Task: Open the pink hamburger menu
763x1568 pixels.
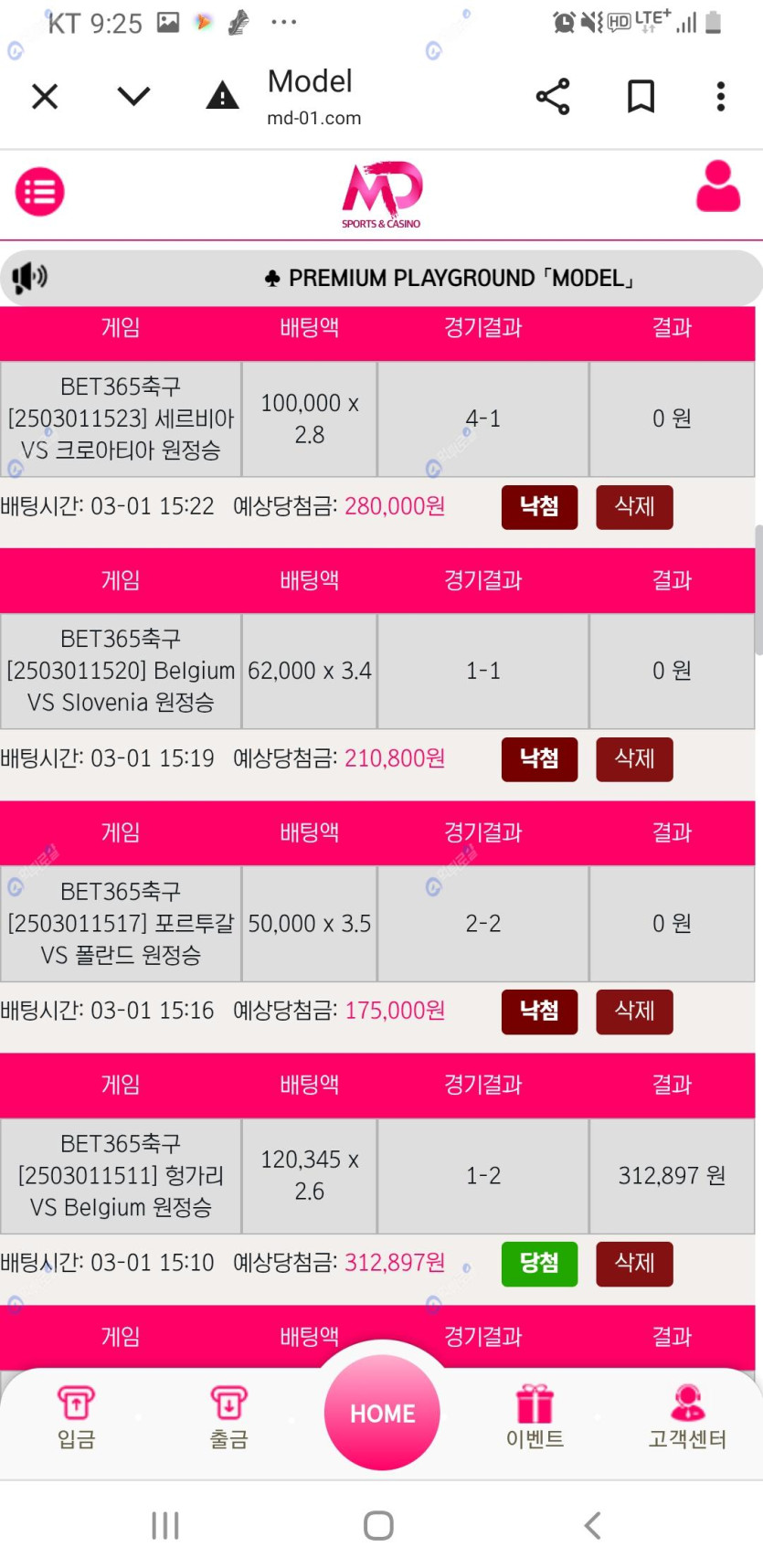Action: click(x=40, y=192)
